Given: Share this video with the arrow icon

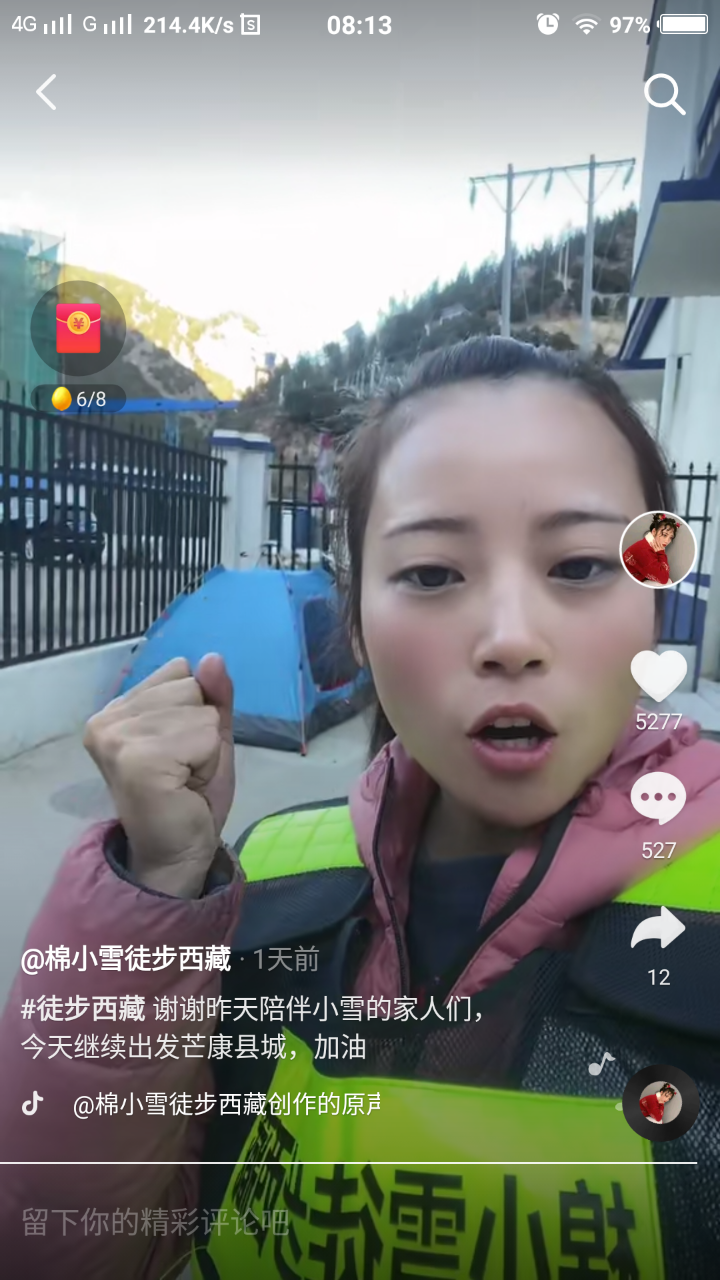Looking at the screenshot, I should pyautogui.click(x=658, y=930).
